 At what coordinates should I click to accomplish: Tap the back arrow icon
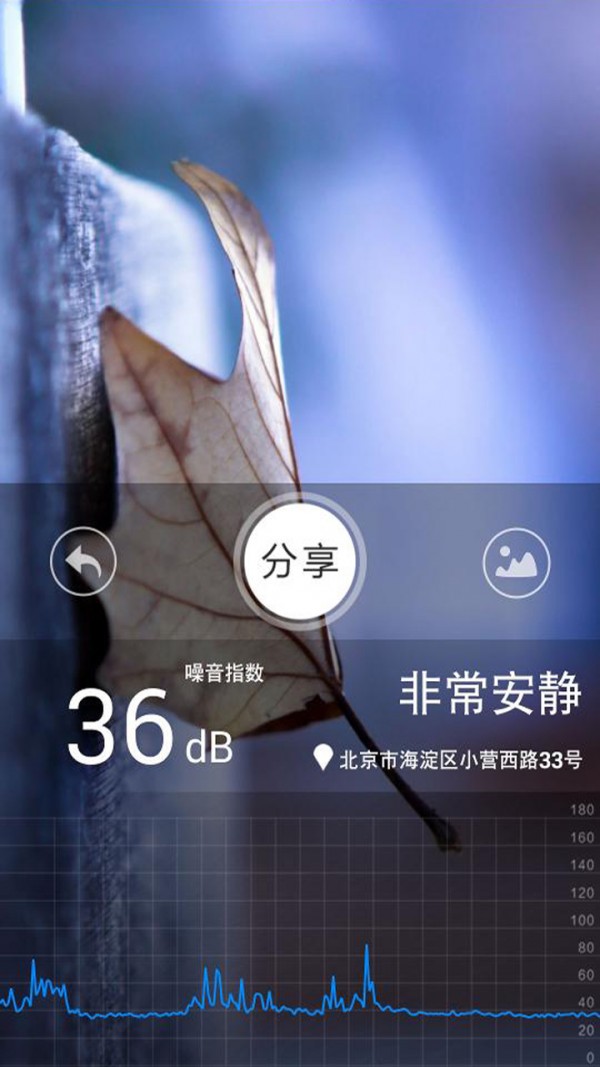[x=83, y=562]
